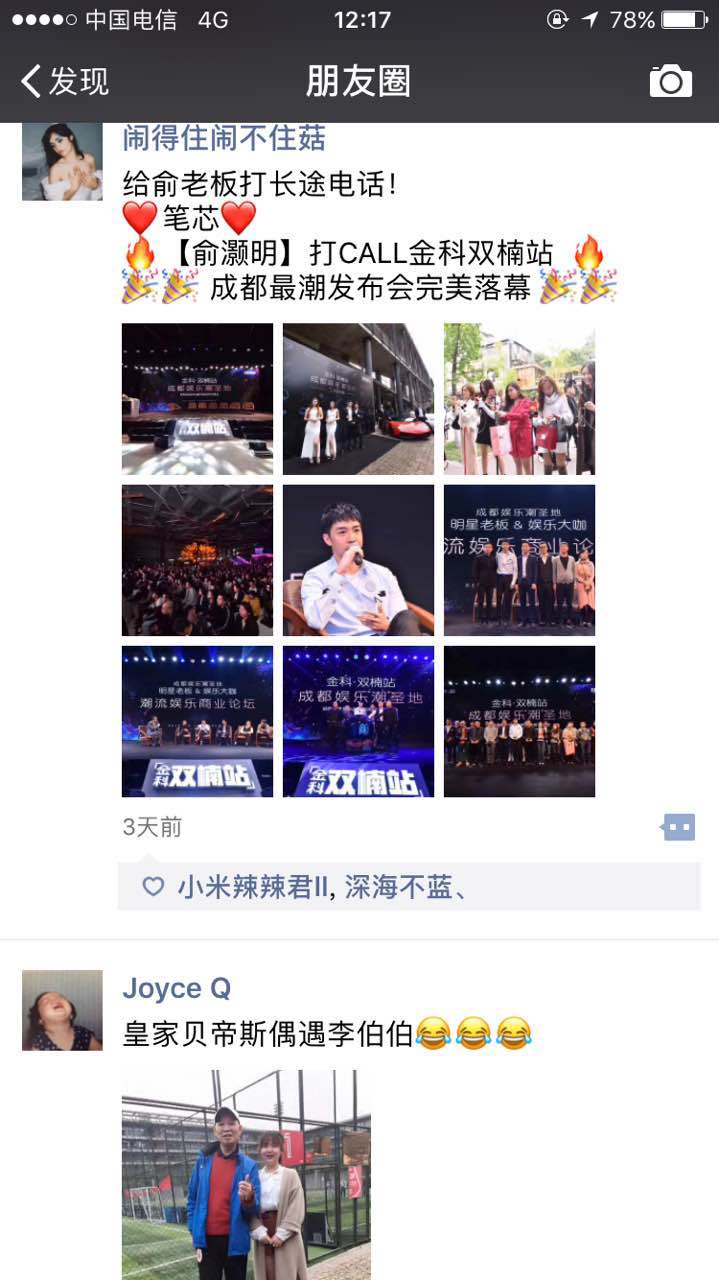This screenshot has height=1280, width=719.
Task: Open the 潮流娱乐商业论坛 panel photo
Action: [x=197, y=721]
